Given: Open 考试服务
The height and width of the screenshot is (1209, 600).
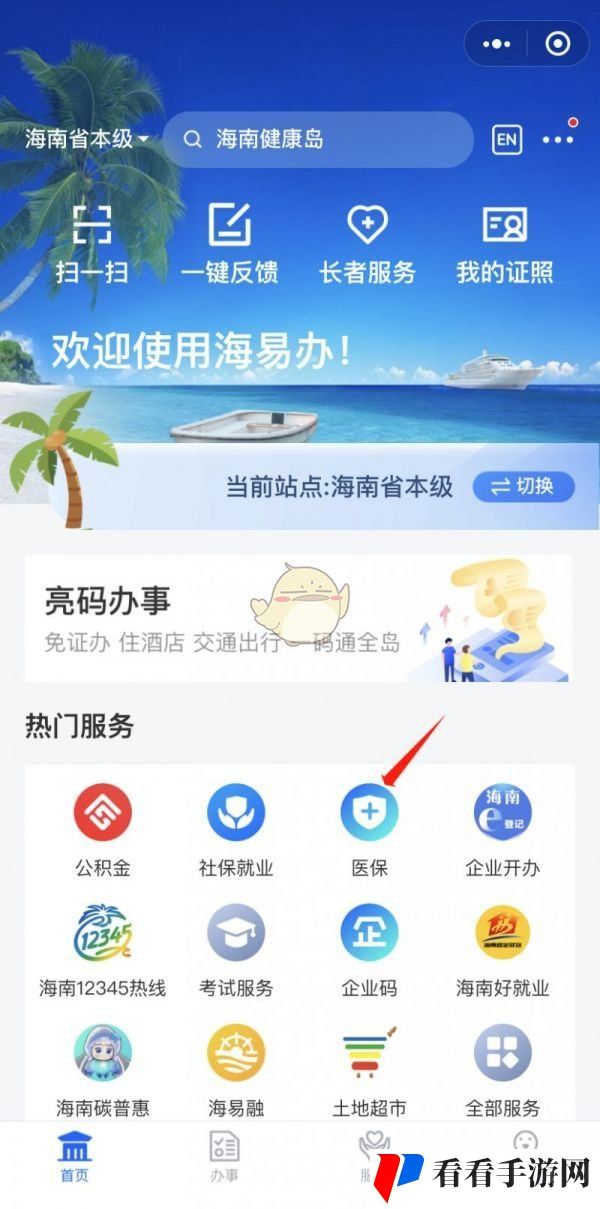Looking at the screenshot, I should pos(236,949).
